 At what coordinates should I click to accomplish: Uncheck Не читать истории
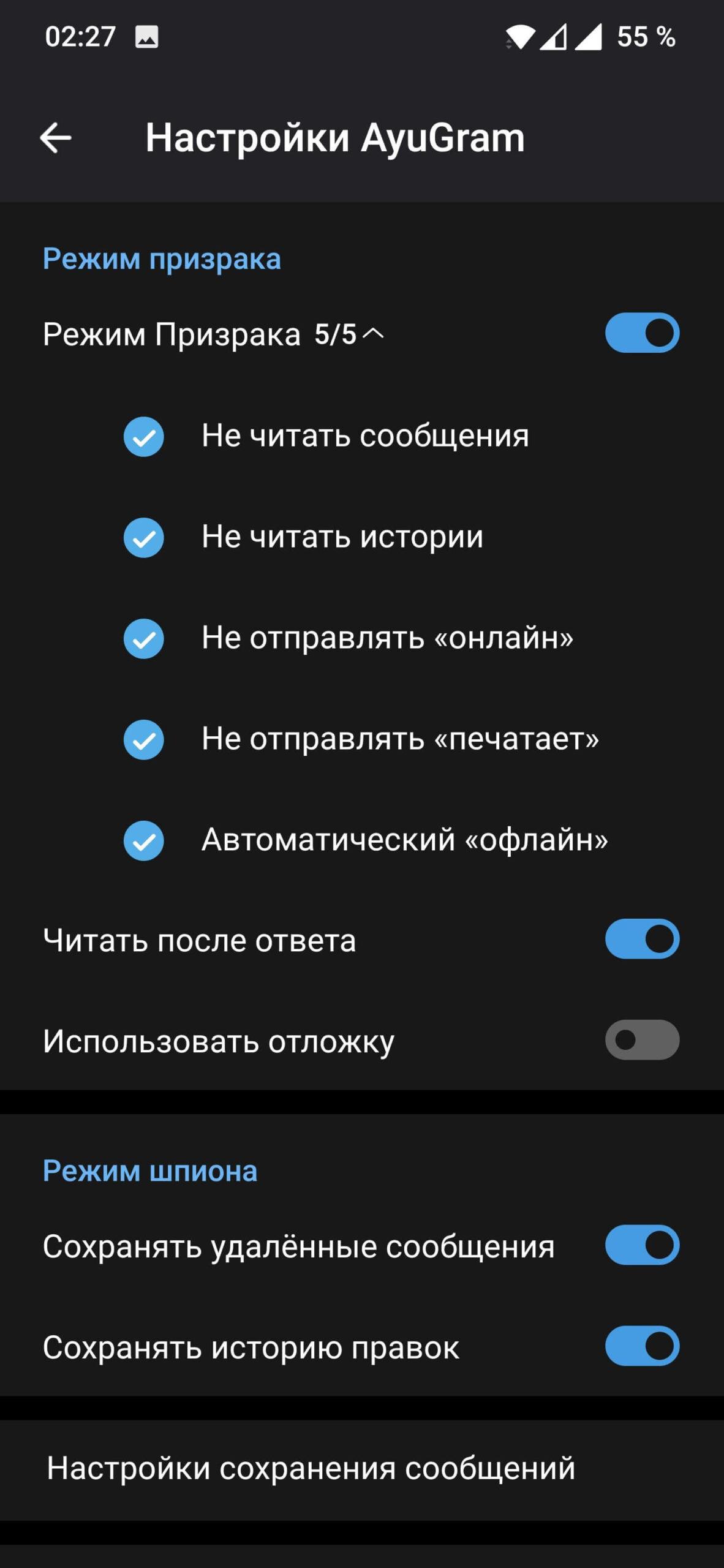[144, 538]
